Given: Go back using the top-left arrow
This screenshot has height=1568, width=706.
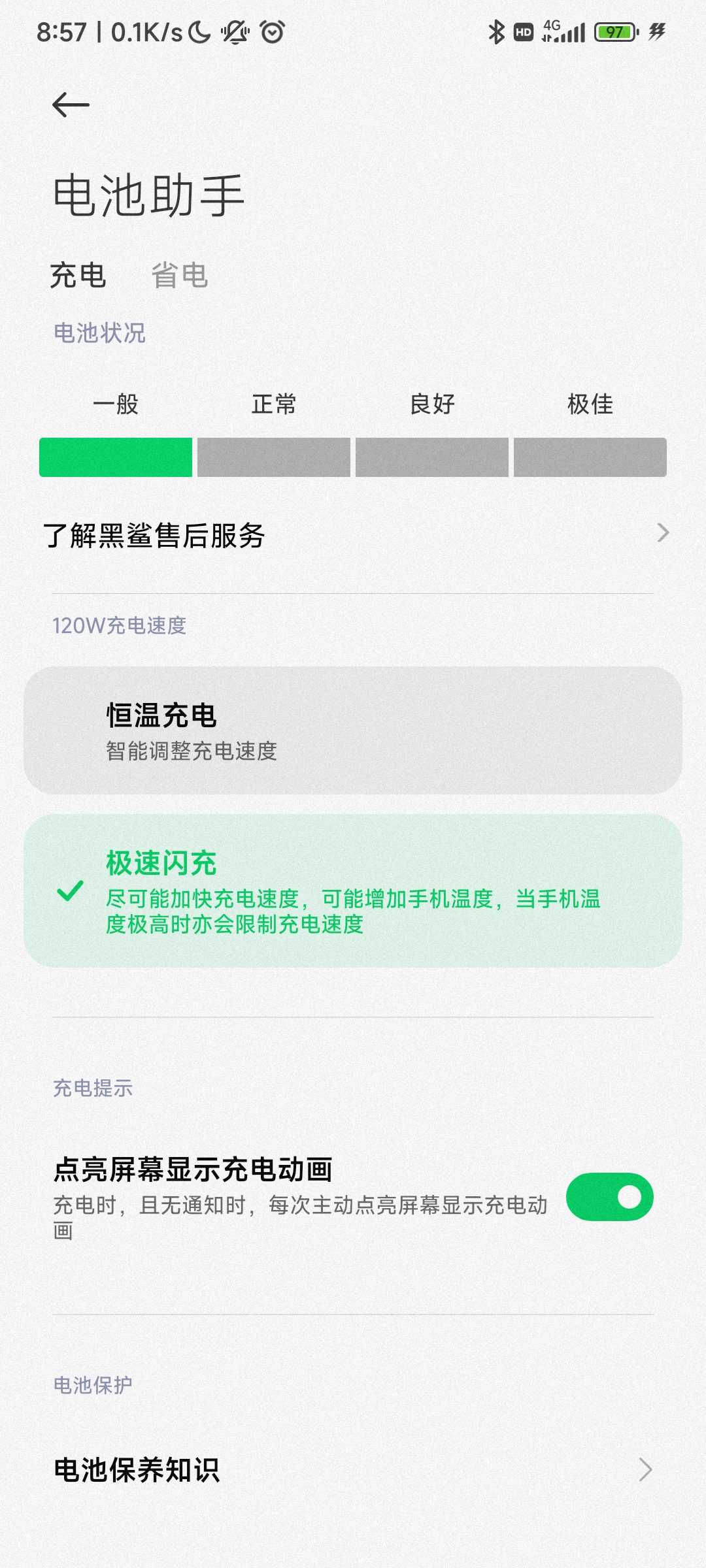Looking at the screenshot, I should [x=71, y=105].
